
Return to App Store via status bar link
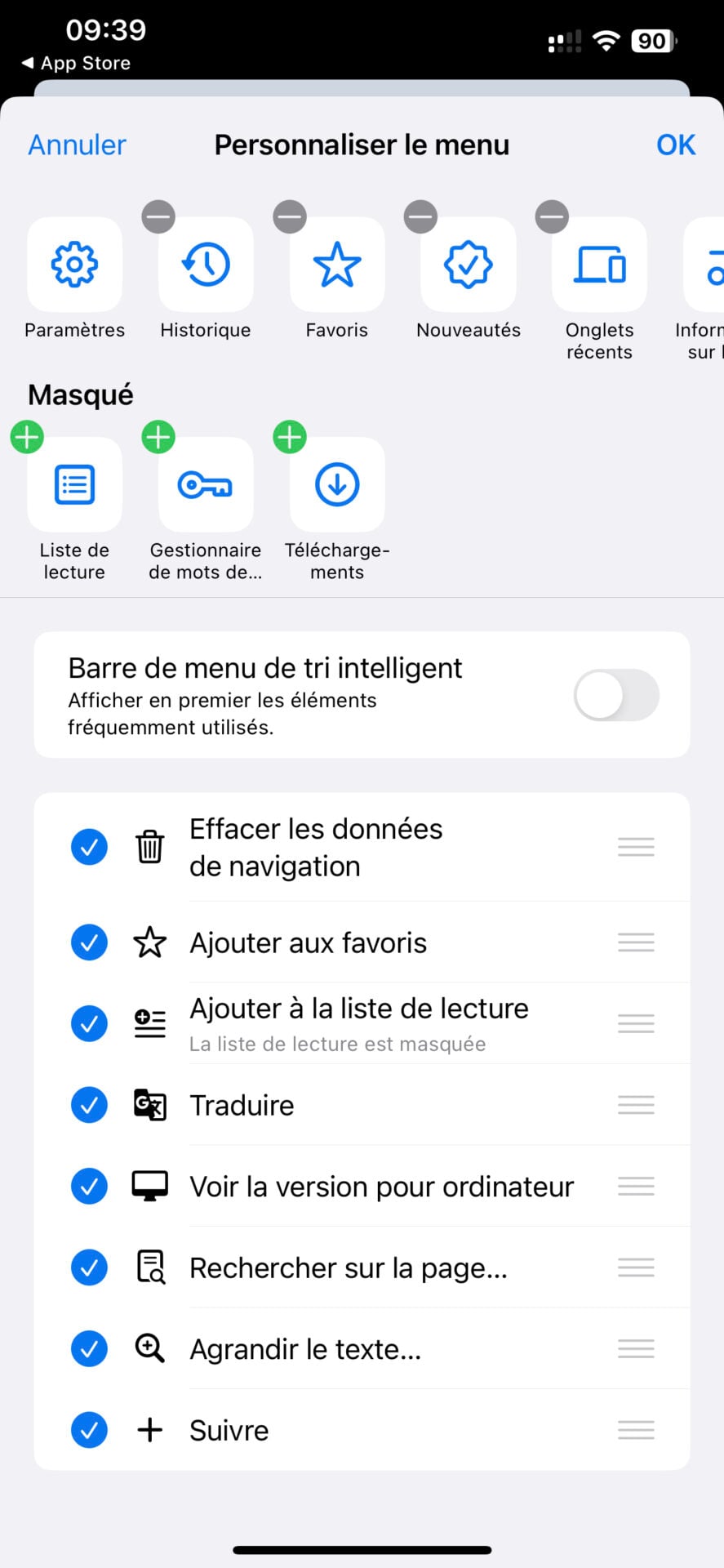[x=77, y=63]
